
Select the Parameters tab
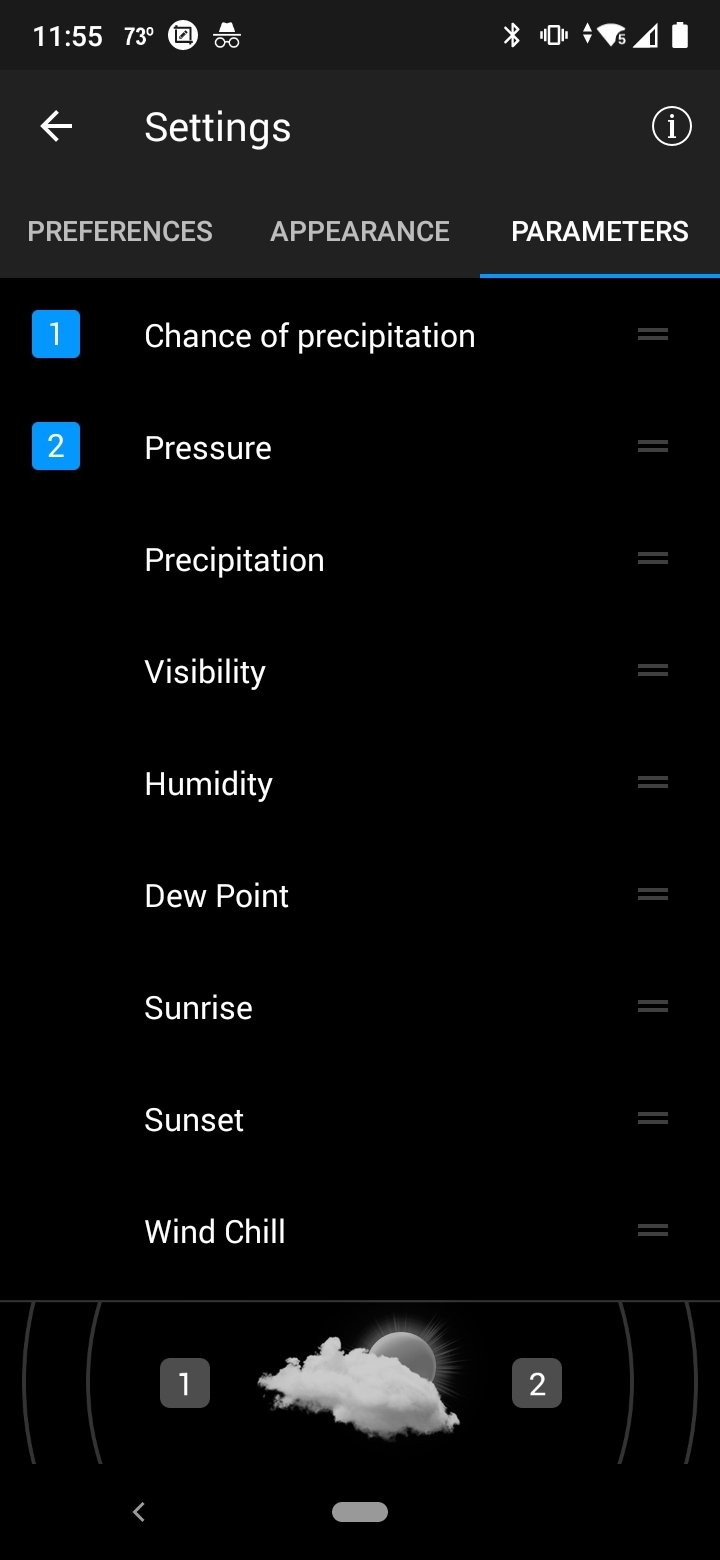pyautogui.click(x=600, y=231)
